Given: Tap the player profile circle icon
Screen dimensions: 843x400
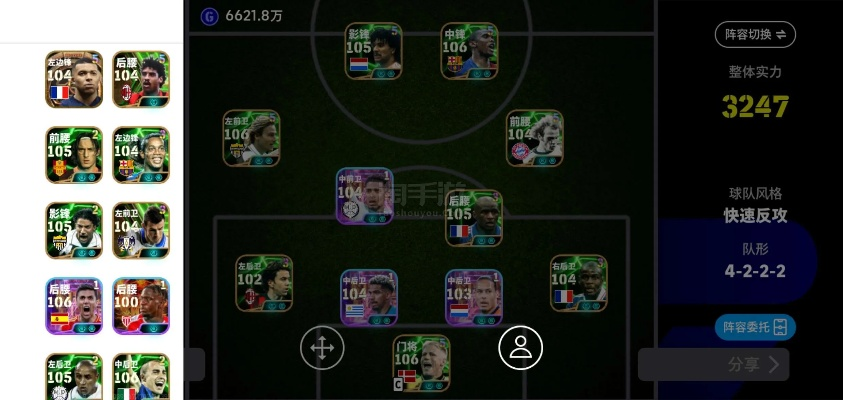Looking at the screenshot, I should [x=520, y=348].
